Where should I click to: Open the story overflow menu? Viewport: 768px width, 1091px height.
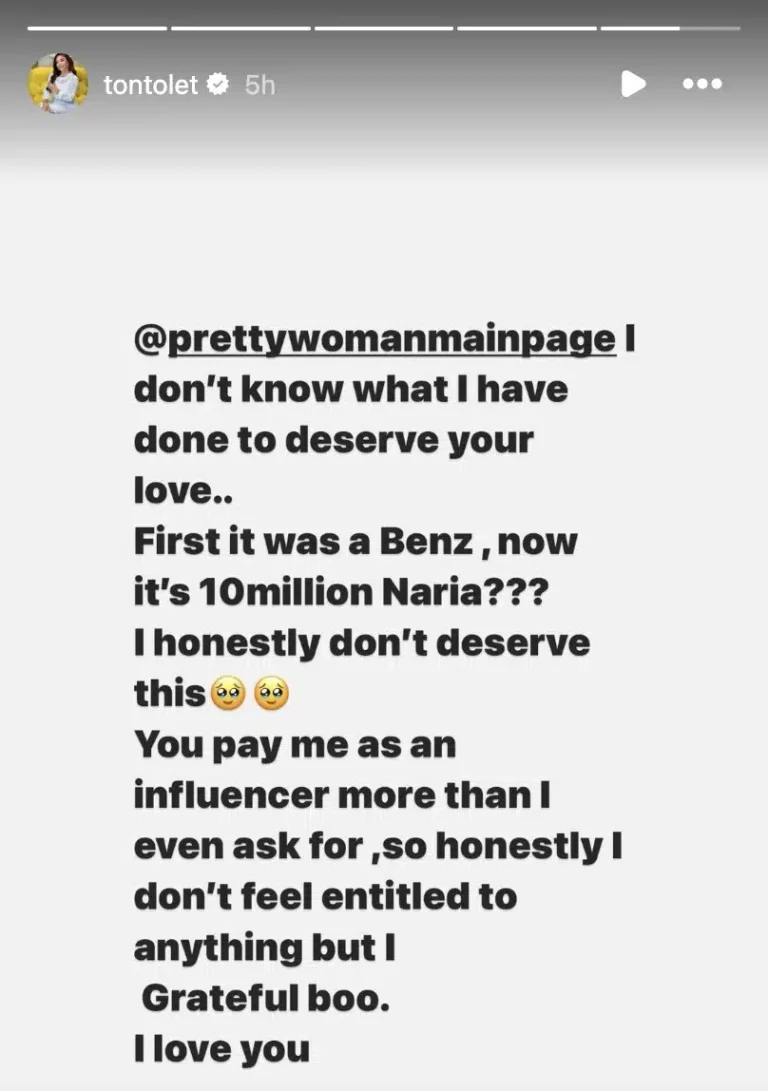702,84
